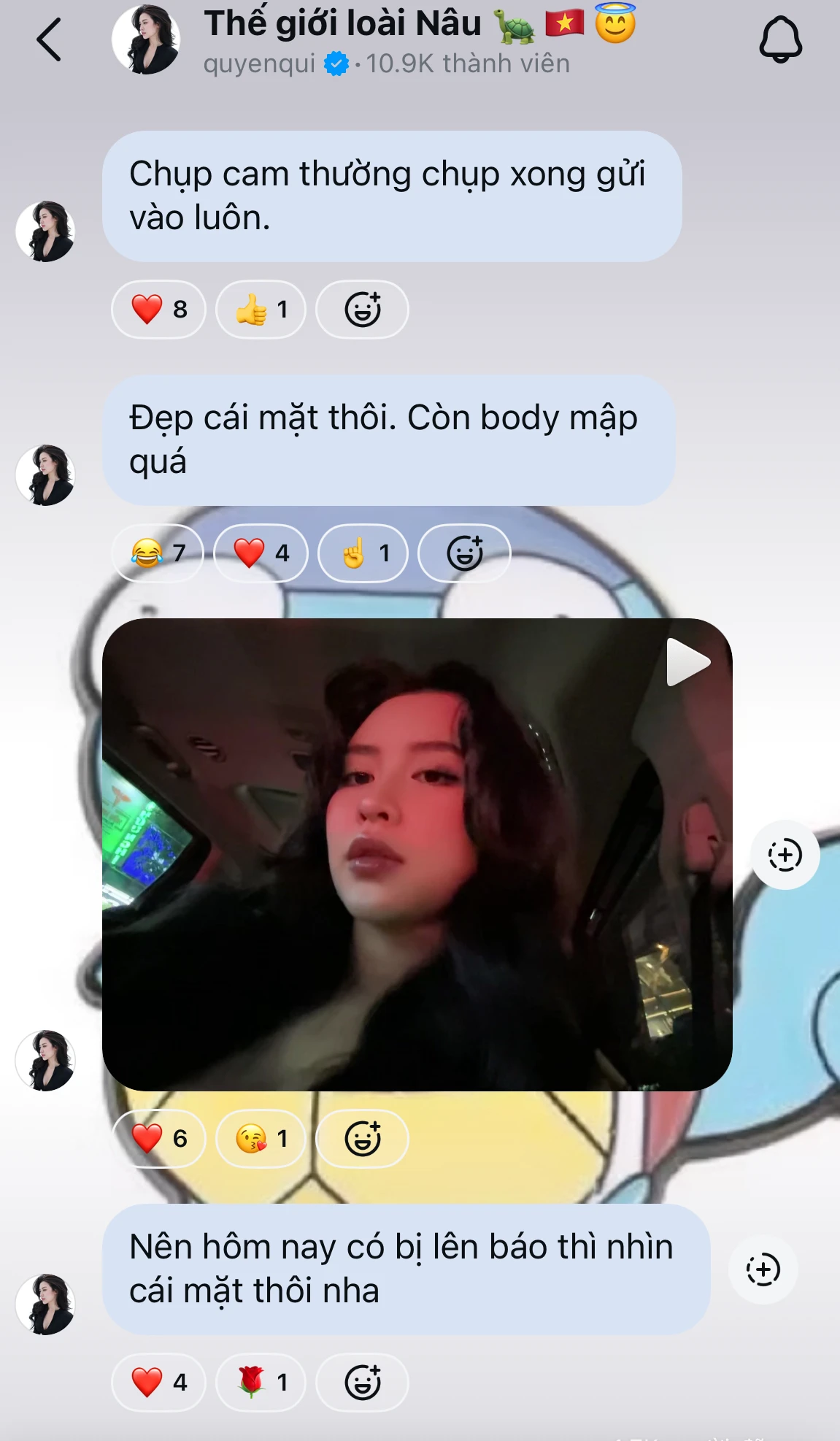Tap the round plus button beside the video

click(785, 855)
